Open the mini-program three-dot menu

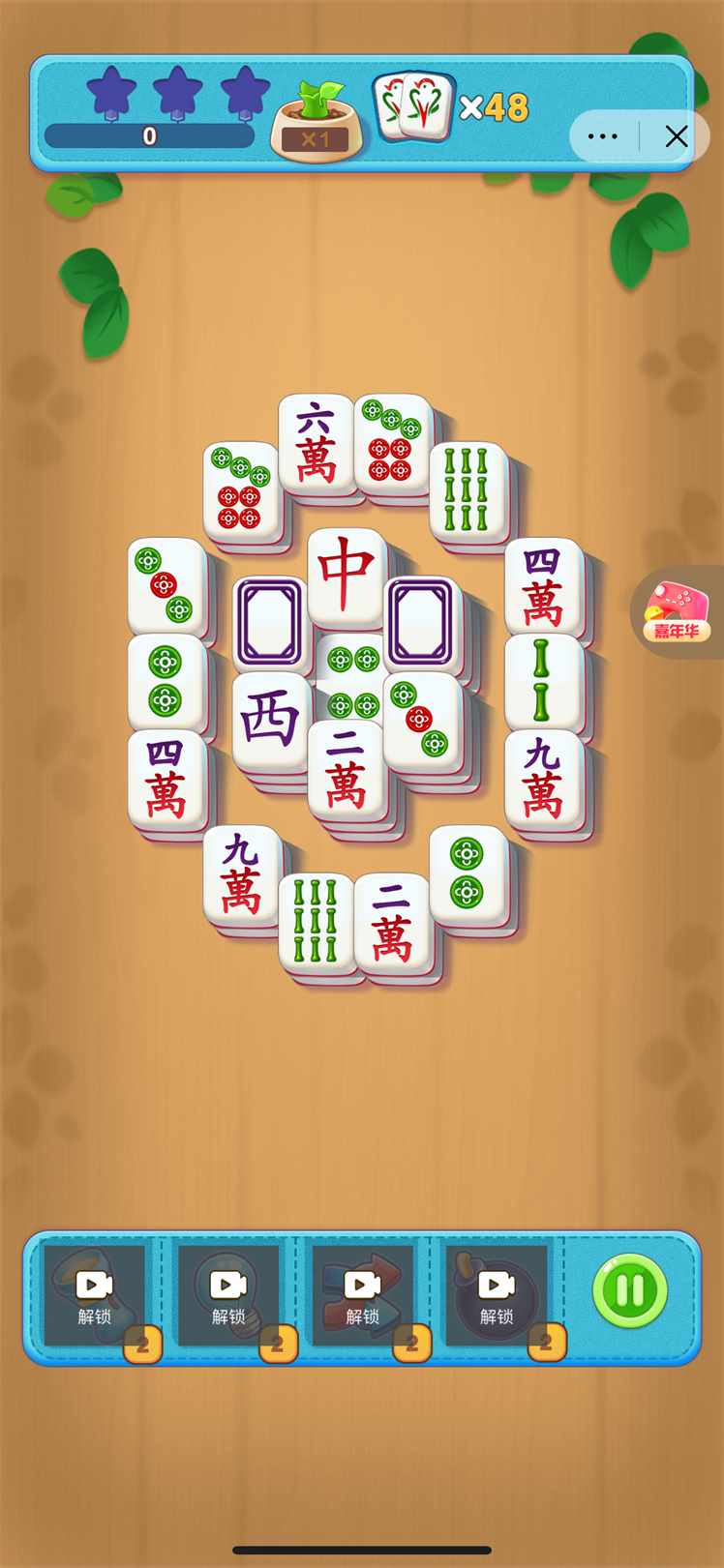click(602, 136)
